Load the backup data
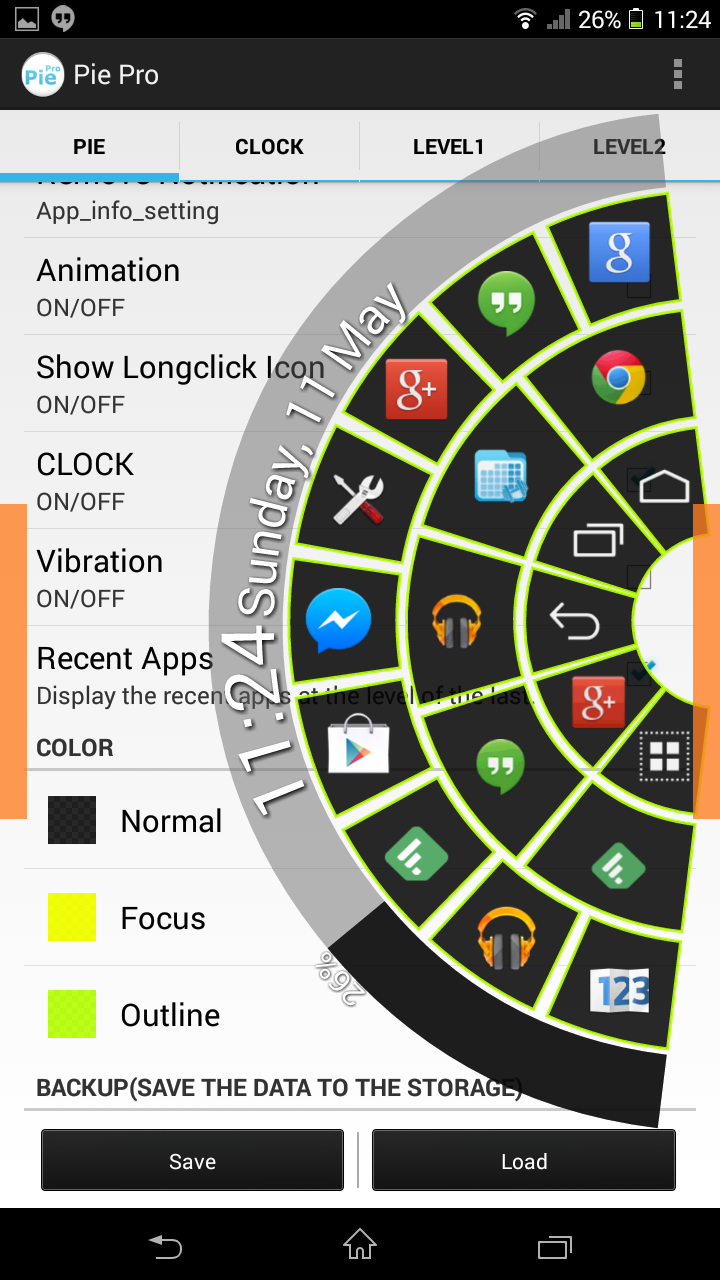720x1280 pixels. 524,1161
